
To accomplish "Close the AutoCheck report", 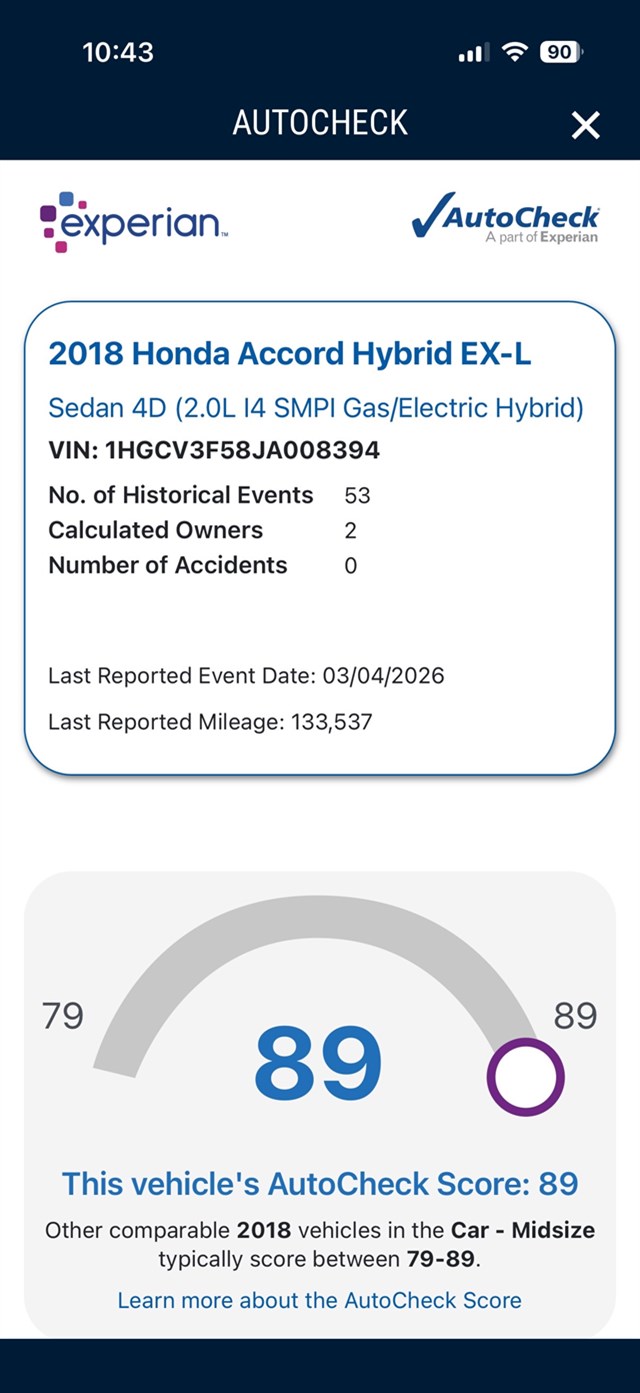I will pyautogui.click(x=585, y=125).
